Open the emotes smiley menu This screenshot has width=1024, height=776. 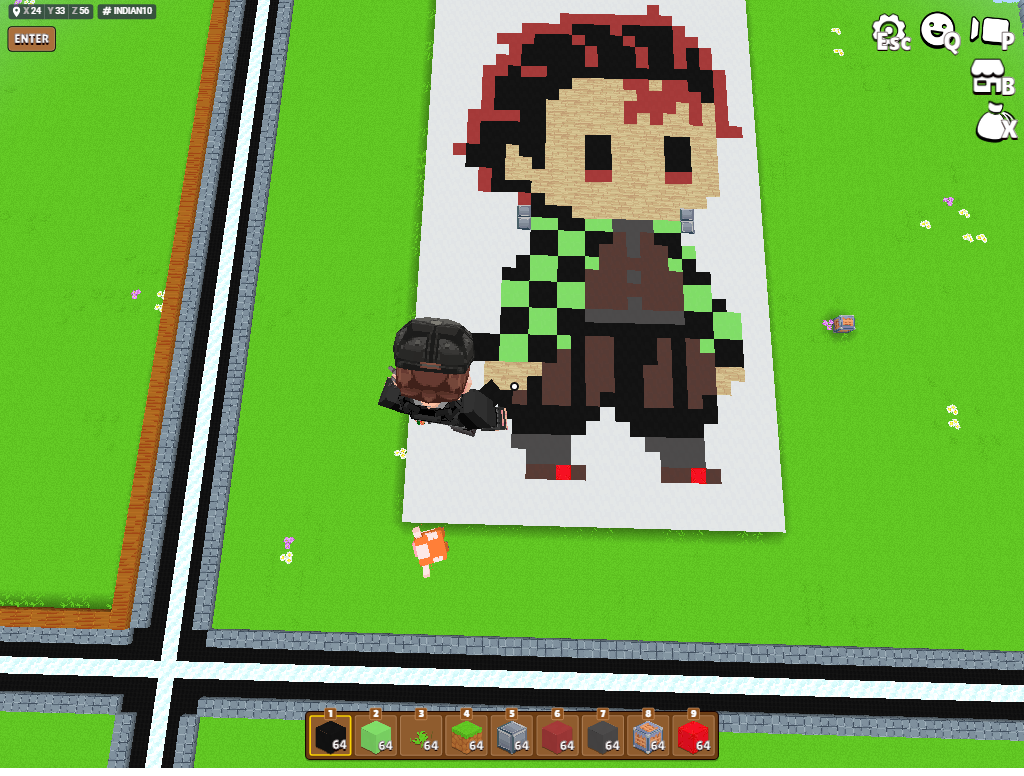coord(937,31)
